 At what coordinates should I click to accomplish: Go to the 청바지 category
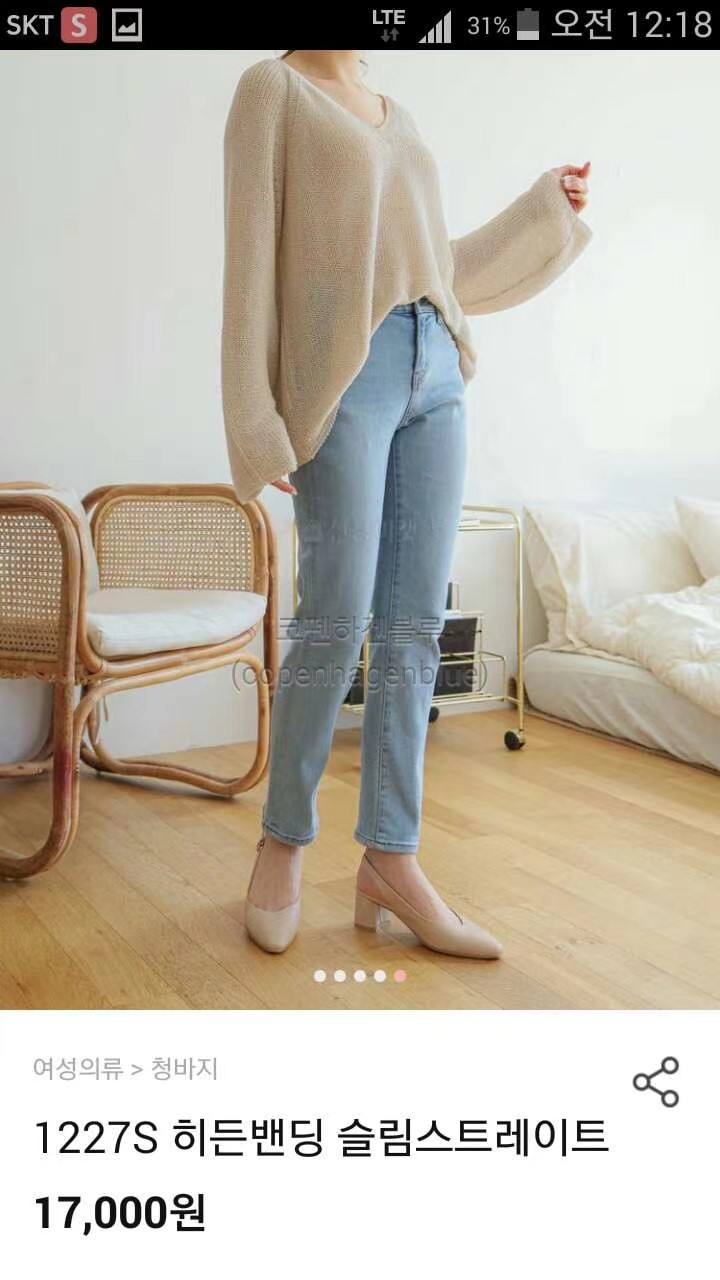click(x=185, y=1069)
